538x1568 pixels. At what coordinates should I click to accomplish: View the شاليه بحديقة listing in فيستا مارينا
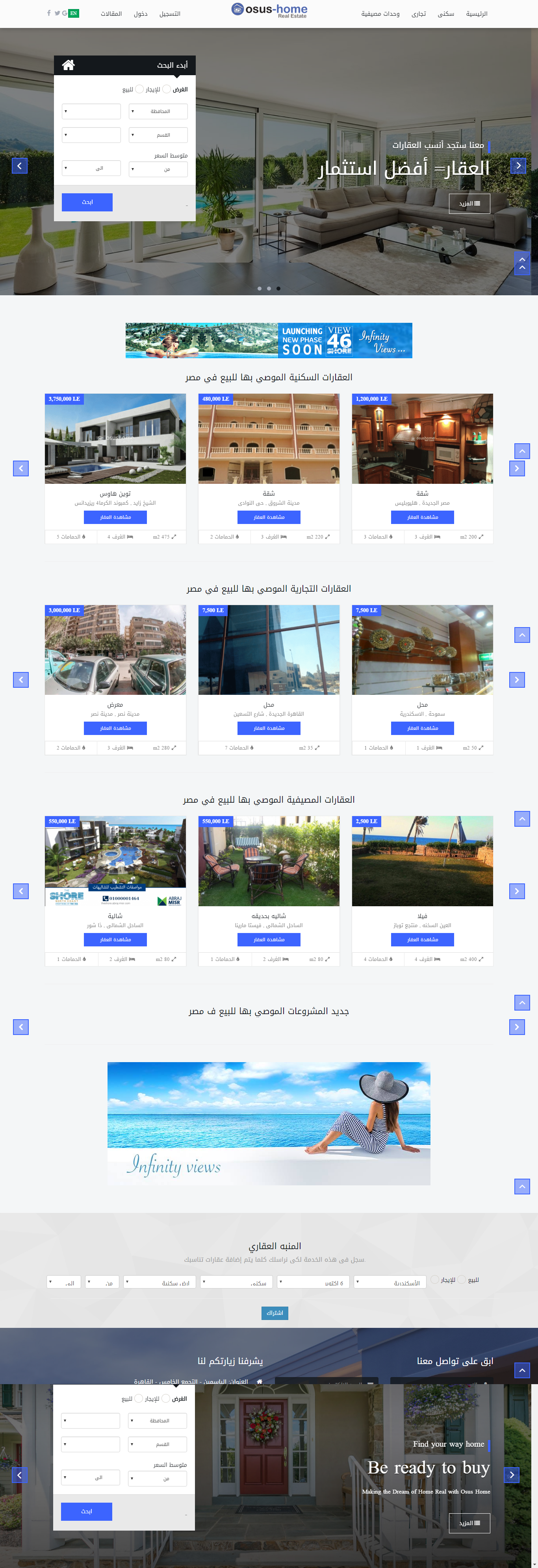pyautogui.click(x=269, y=939)
